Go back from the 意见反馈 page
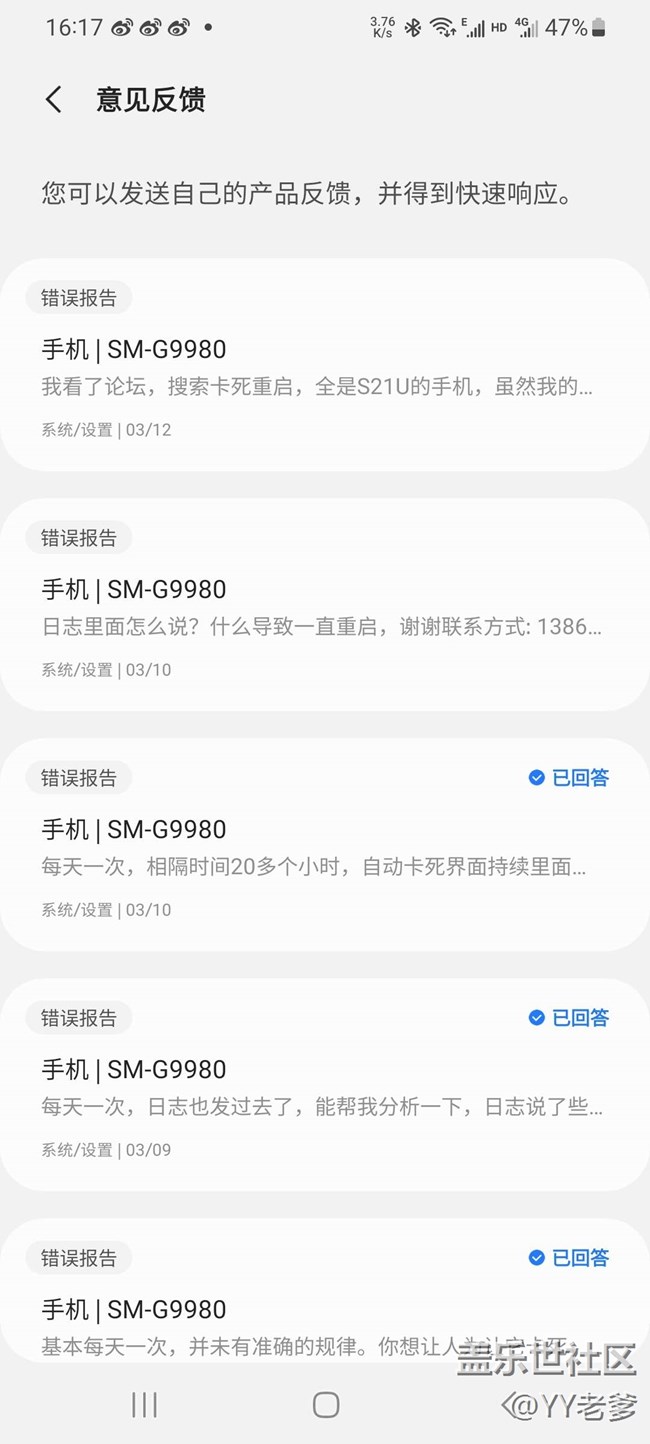 [54, 100]
